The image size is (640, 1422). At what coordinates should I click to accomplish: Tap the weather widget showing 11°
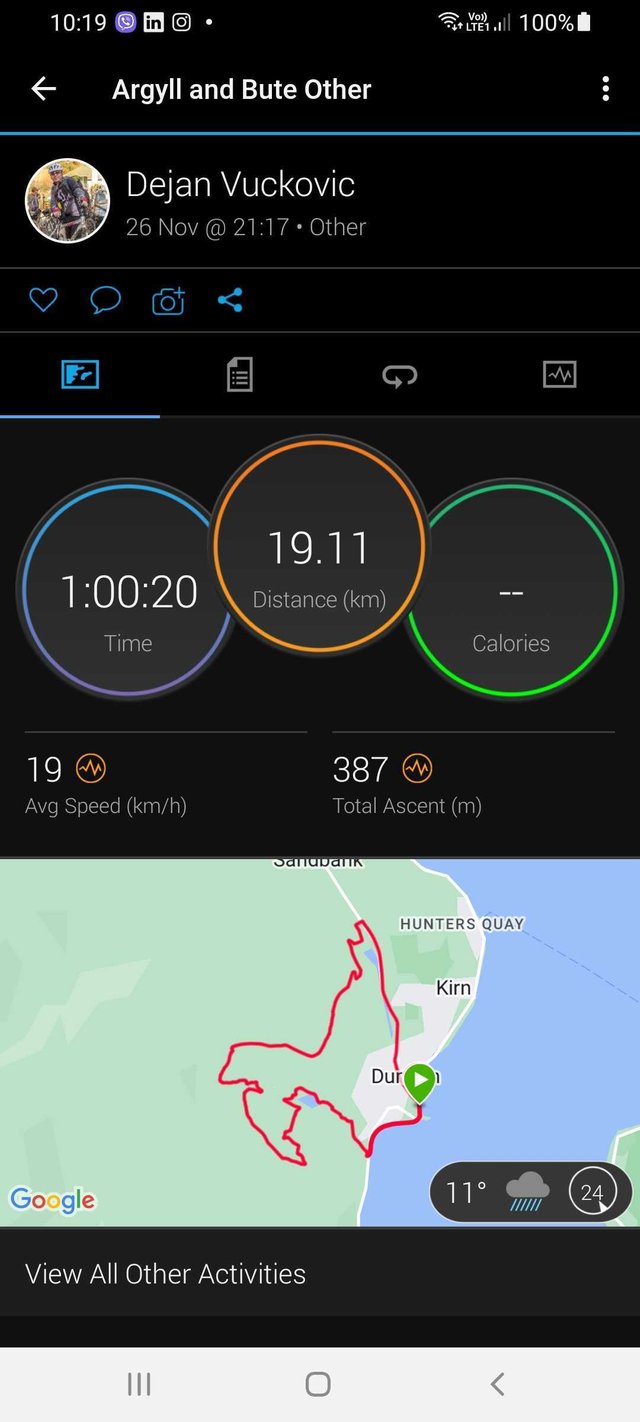(x=531, y=1192)
